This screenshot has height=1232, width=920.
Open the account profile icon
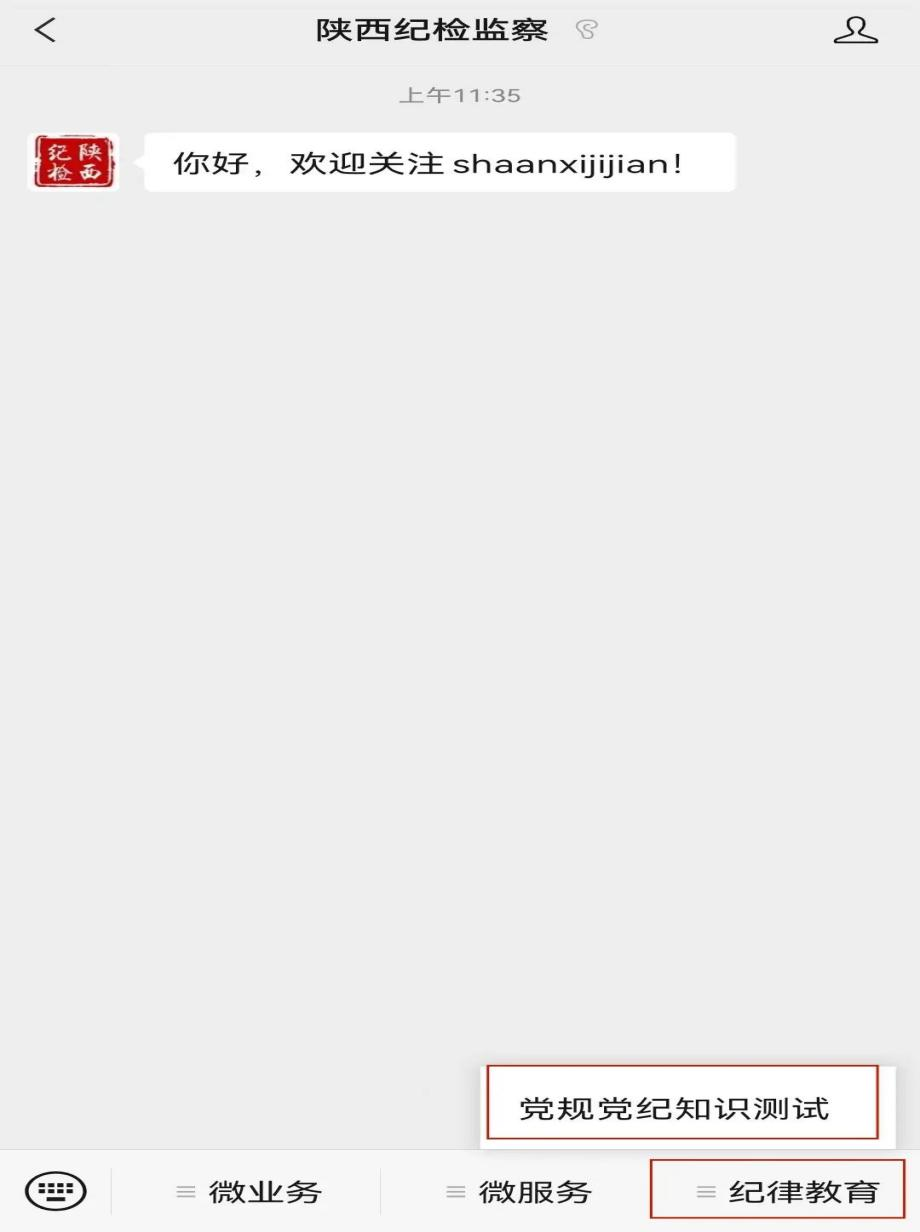[x=855, y=31]
